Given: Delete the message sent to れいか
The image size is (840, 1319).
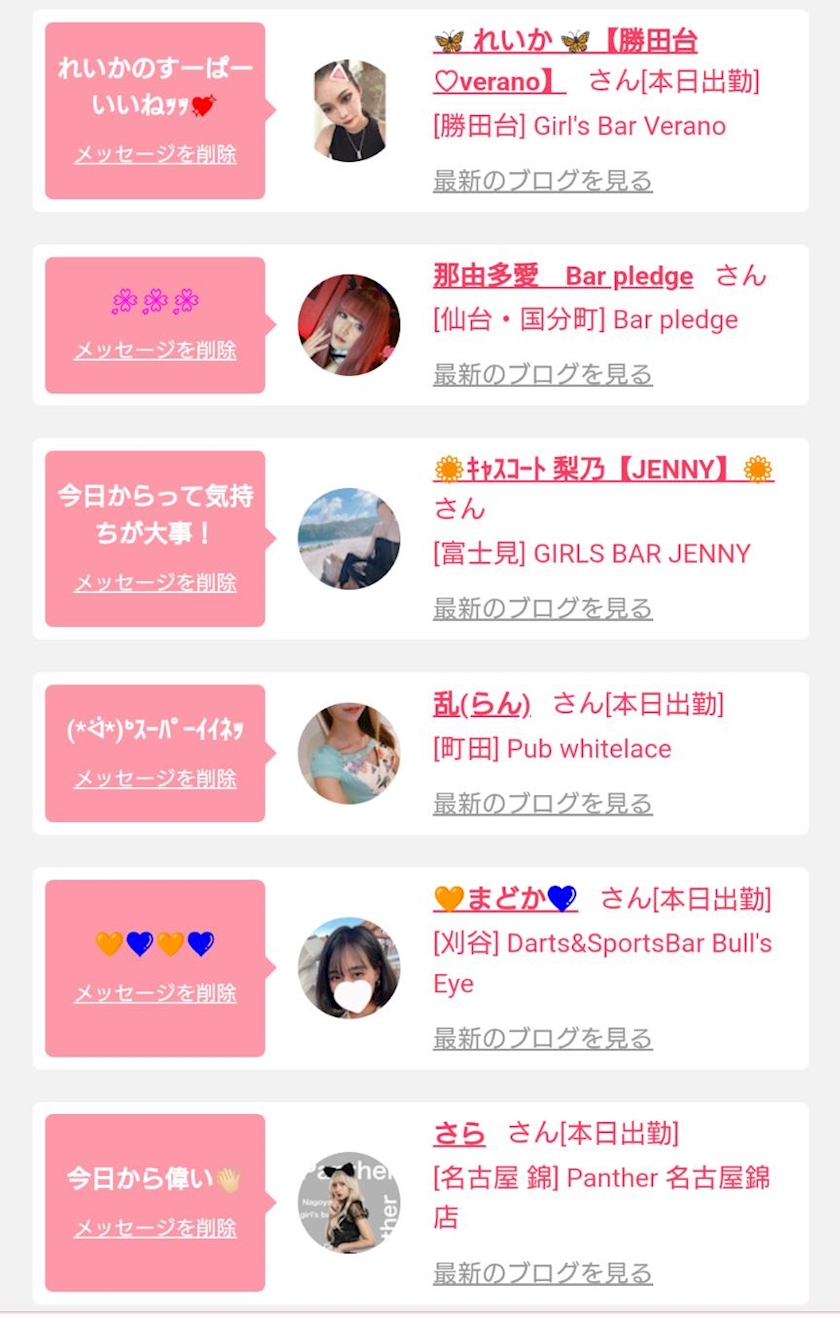Looking at the screenshot, I should (155, 155).
